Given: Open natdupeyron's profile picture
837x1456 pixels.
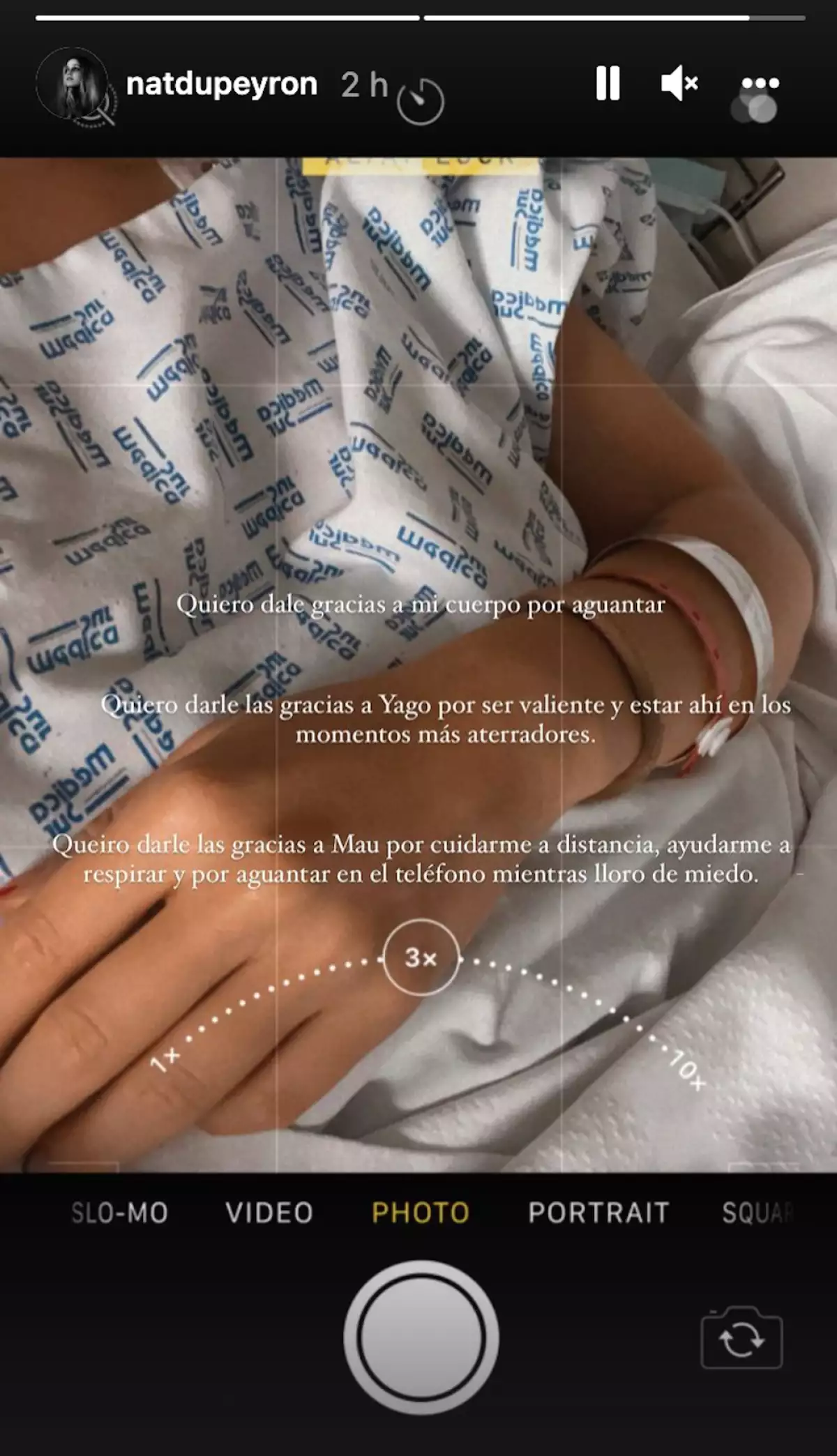Looking at the screenshot, I should click(73, 85).
